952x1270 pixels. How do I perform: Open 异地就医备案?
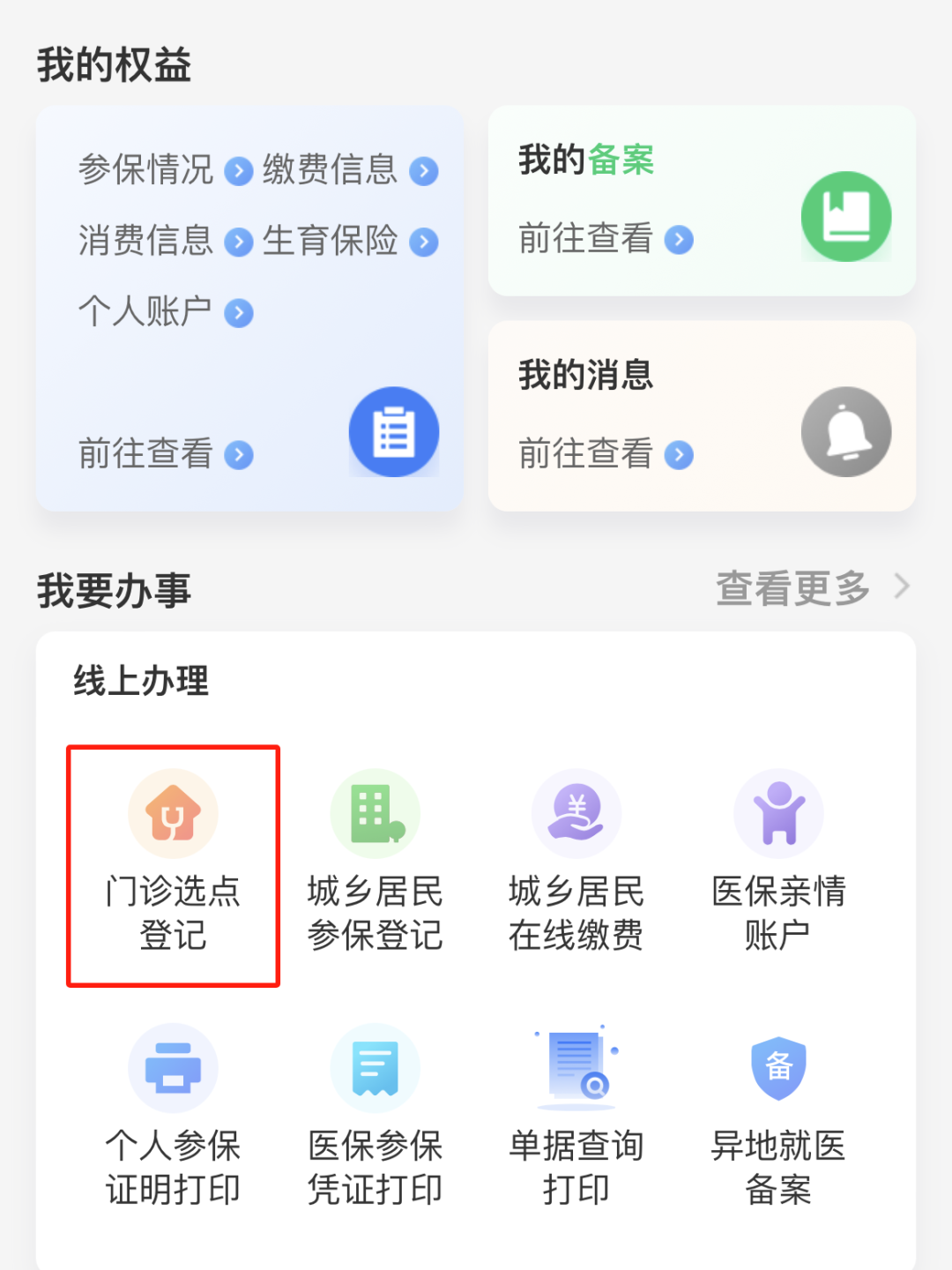[778, 1117]
